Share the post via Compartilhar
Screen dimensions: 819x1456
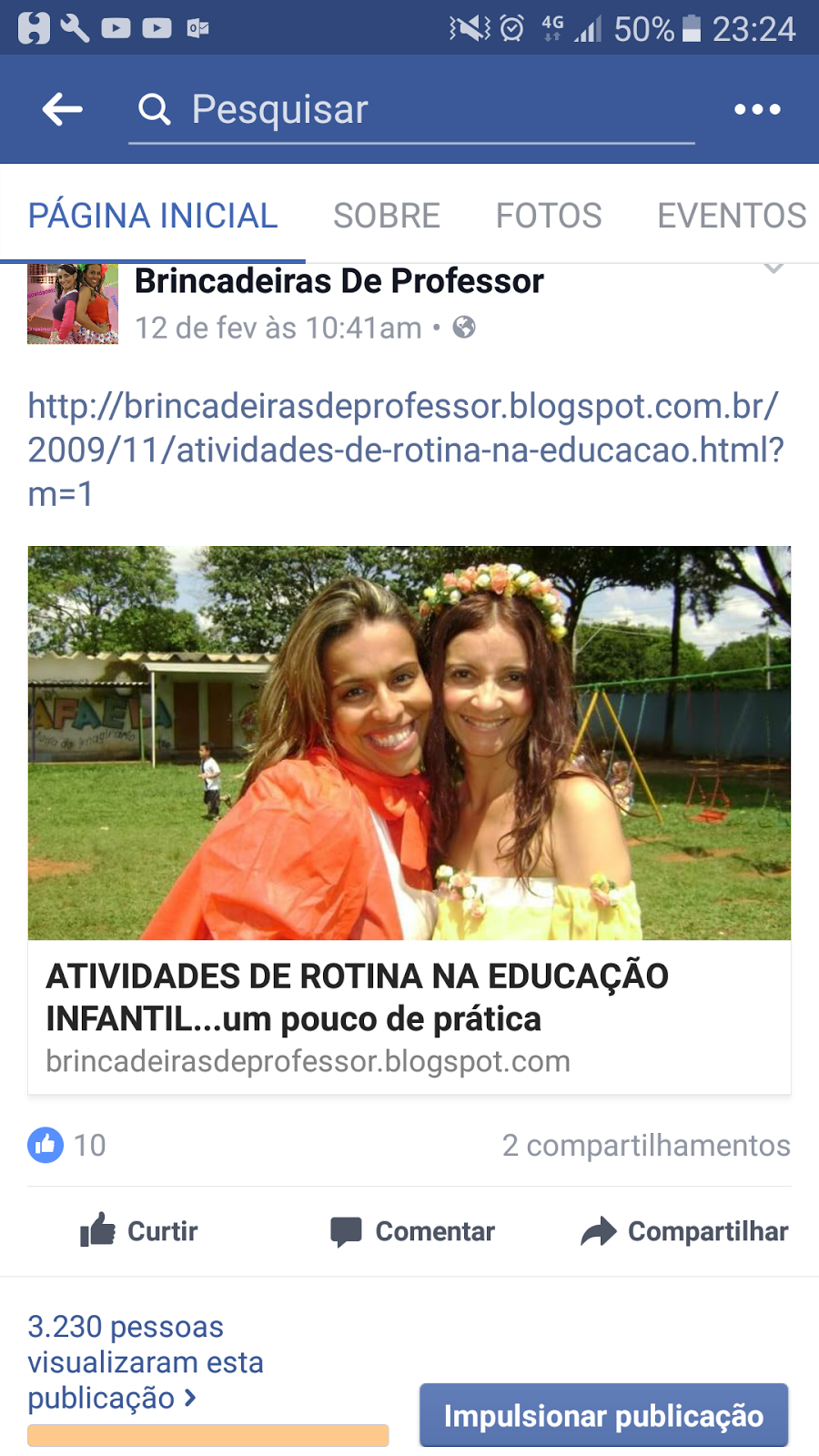(684, 1231)
